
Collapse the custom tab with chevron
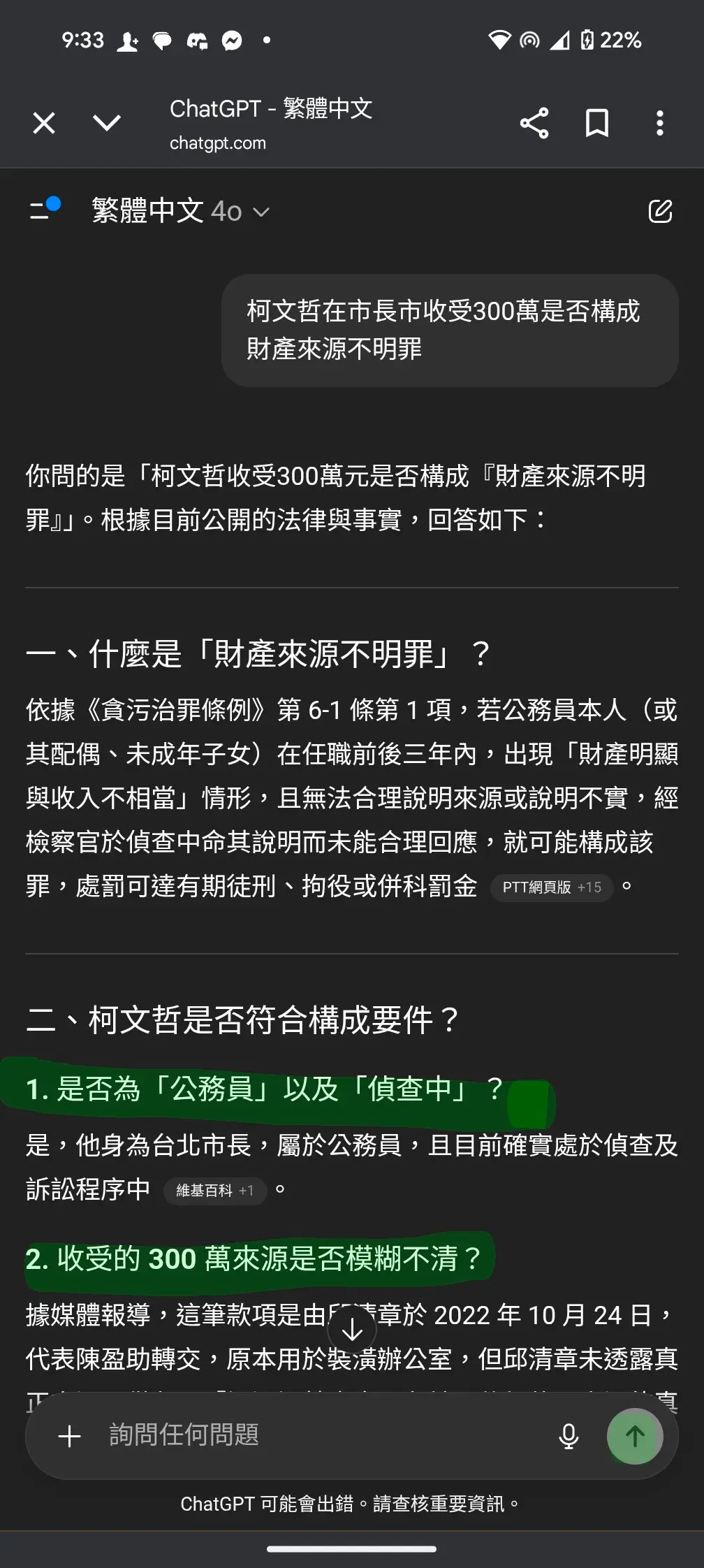[x=106, y=123]
